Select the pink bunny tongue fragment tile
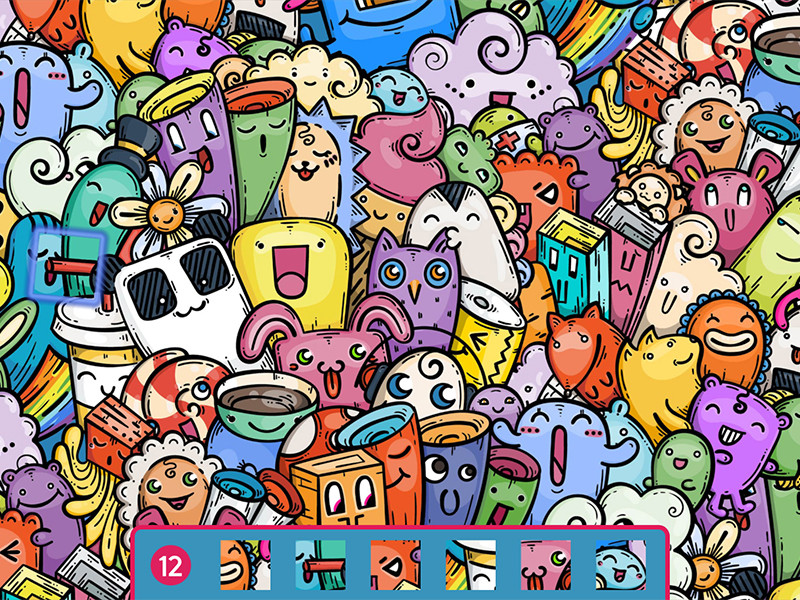 pos(546,565)
